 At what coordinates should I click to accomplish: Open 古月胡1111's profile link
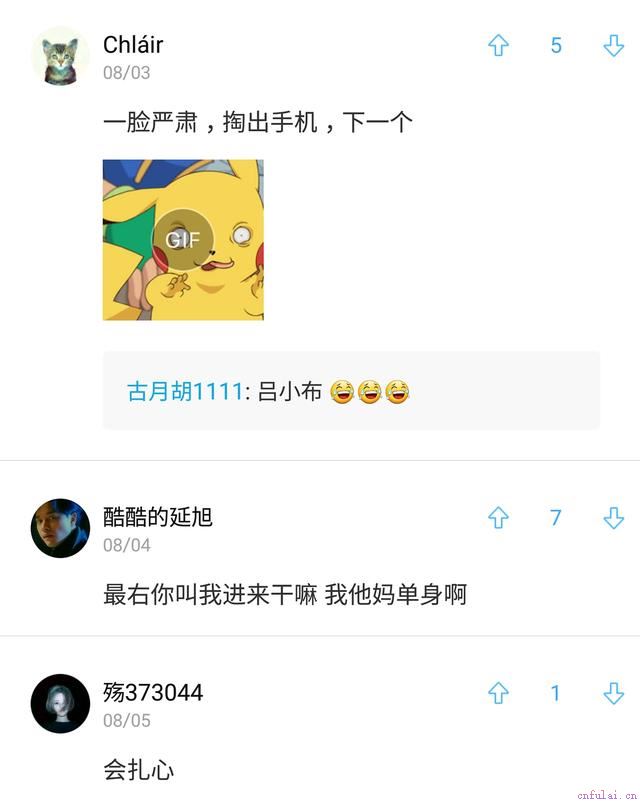click(x=185, y=392)
